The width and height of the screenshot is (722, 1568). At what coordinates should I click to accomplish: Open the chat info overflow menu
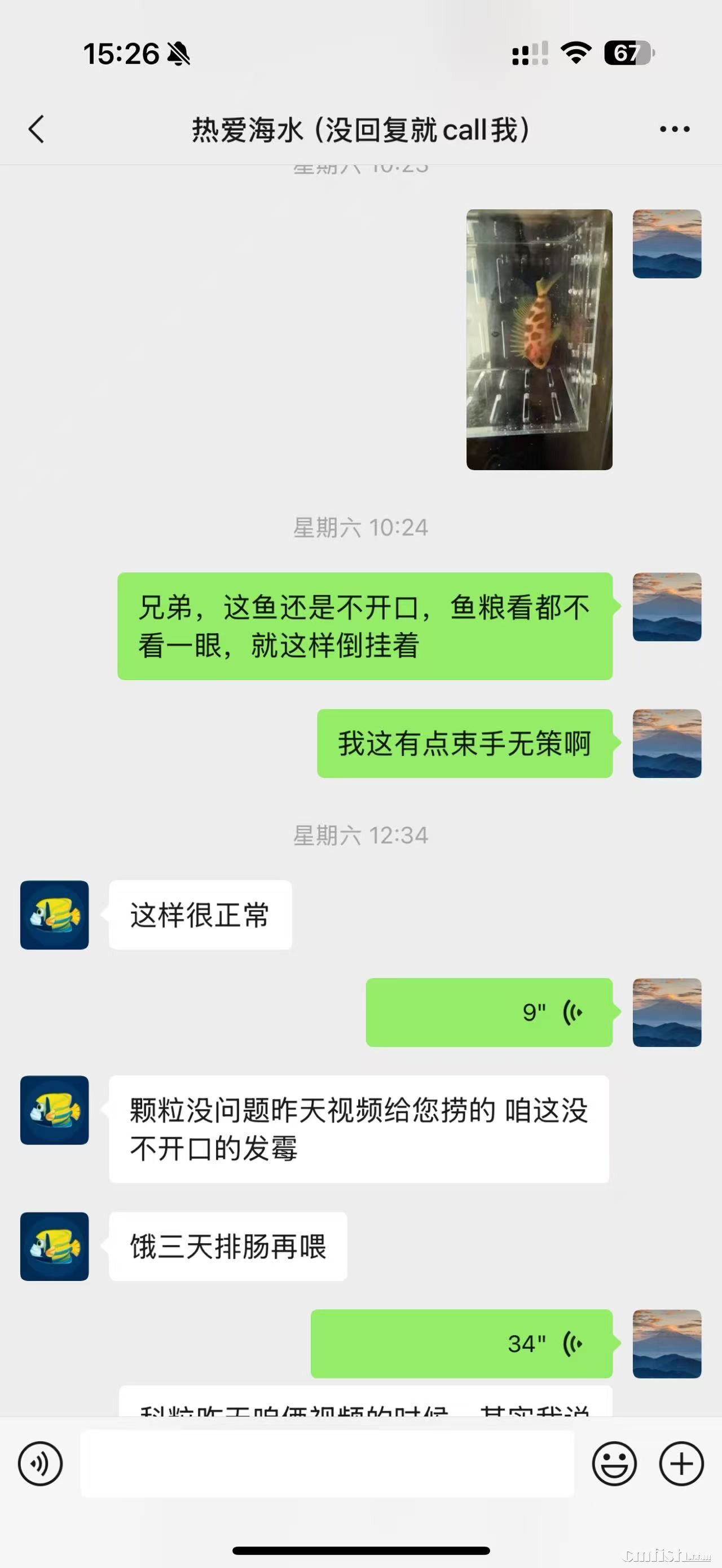pyautogui.click(x=675, y=129)
